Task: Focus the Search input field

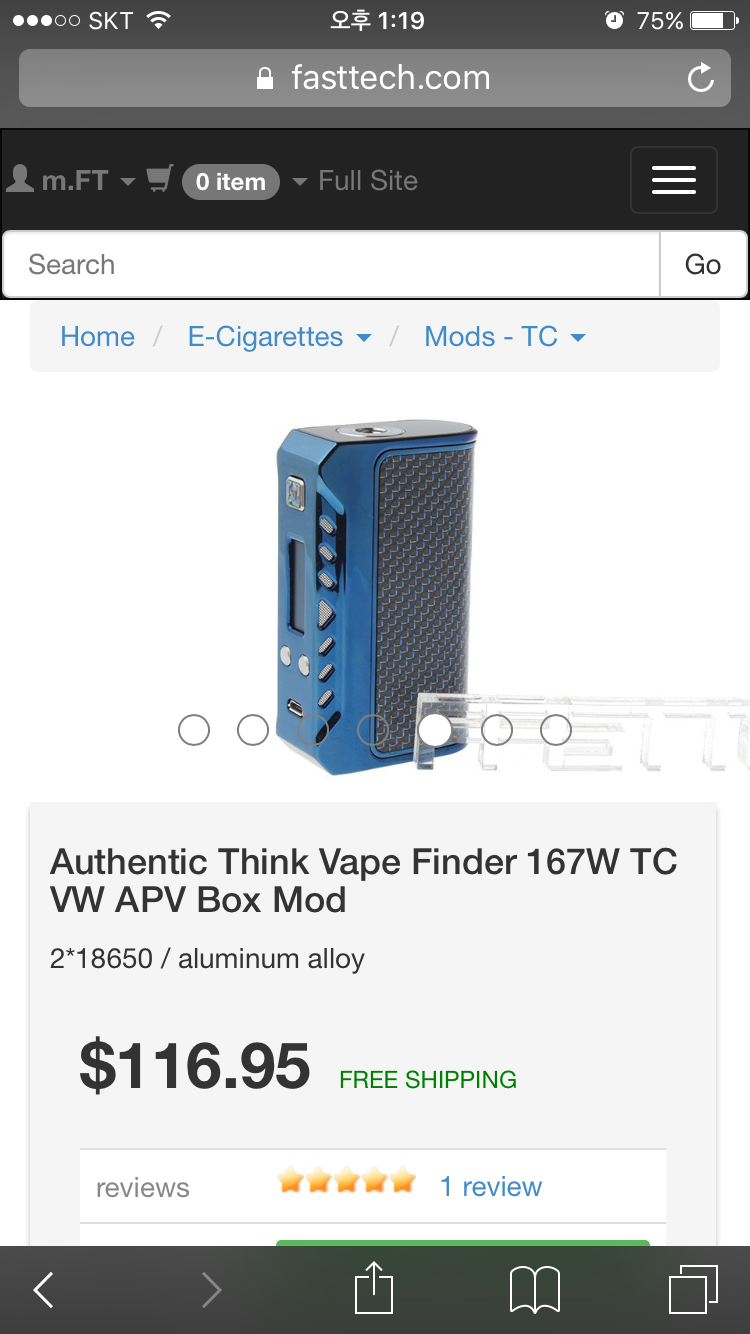Action: pyautogui.click(x=330, y=265)
